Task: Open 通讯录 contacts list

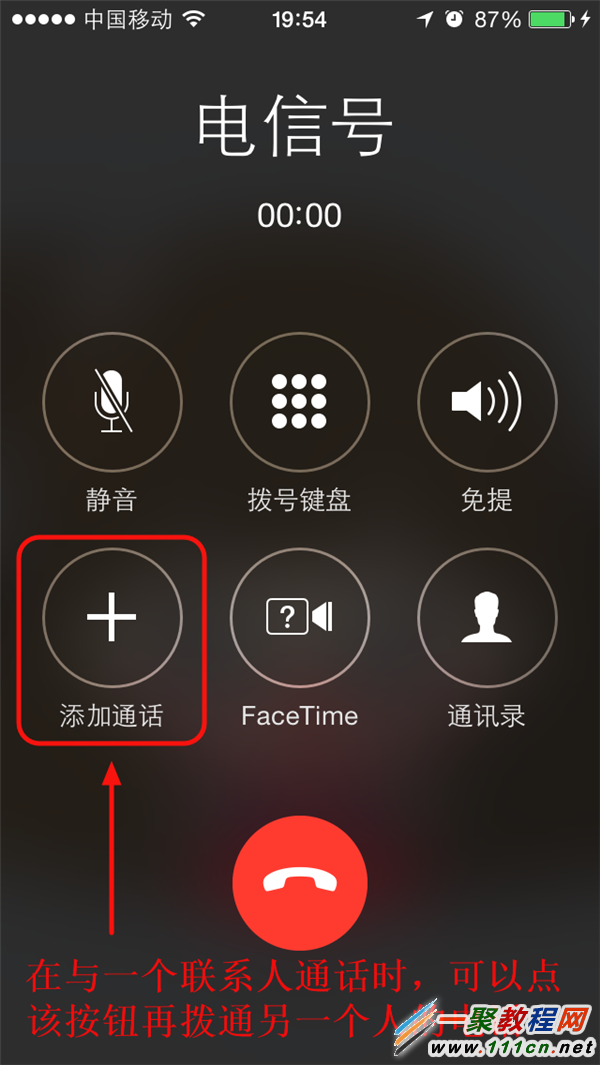Action: pyautogui.click(x=487, y=618)
